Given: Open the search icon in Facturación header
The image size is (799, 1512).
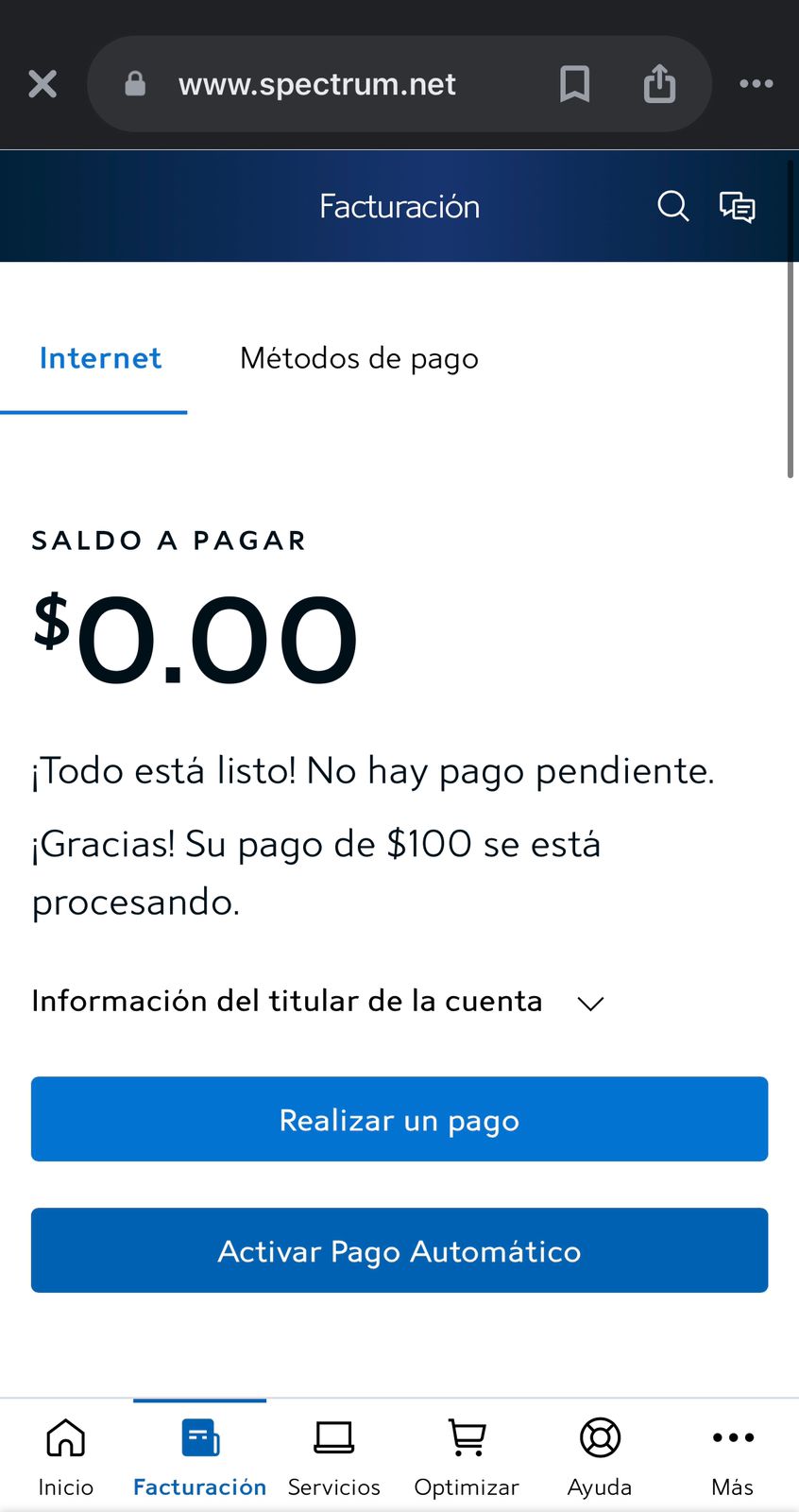Looking at the screenshot, I should click(672, 206).
